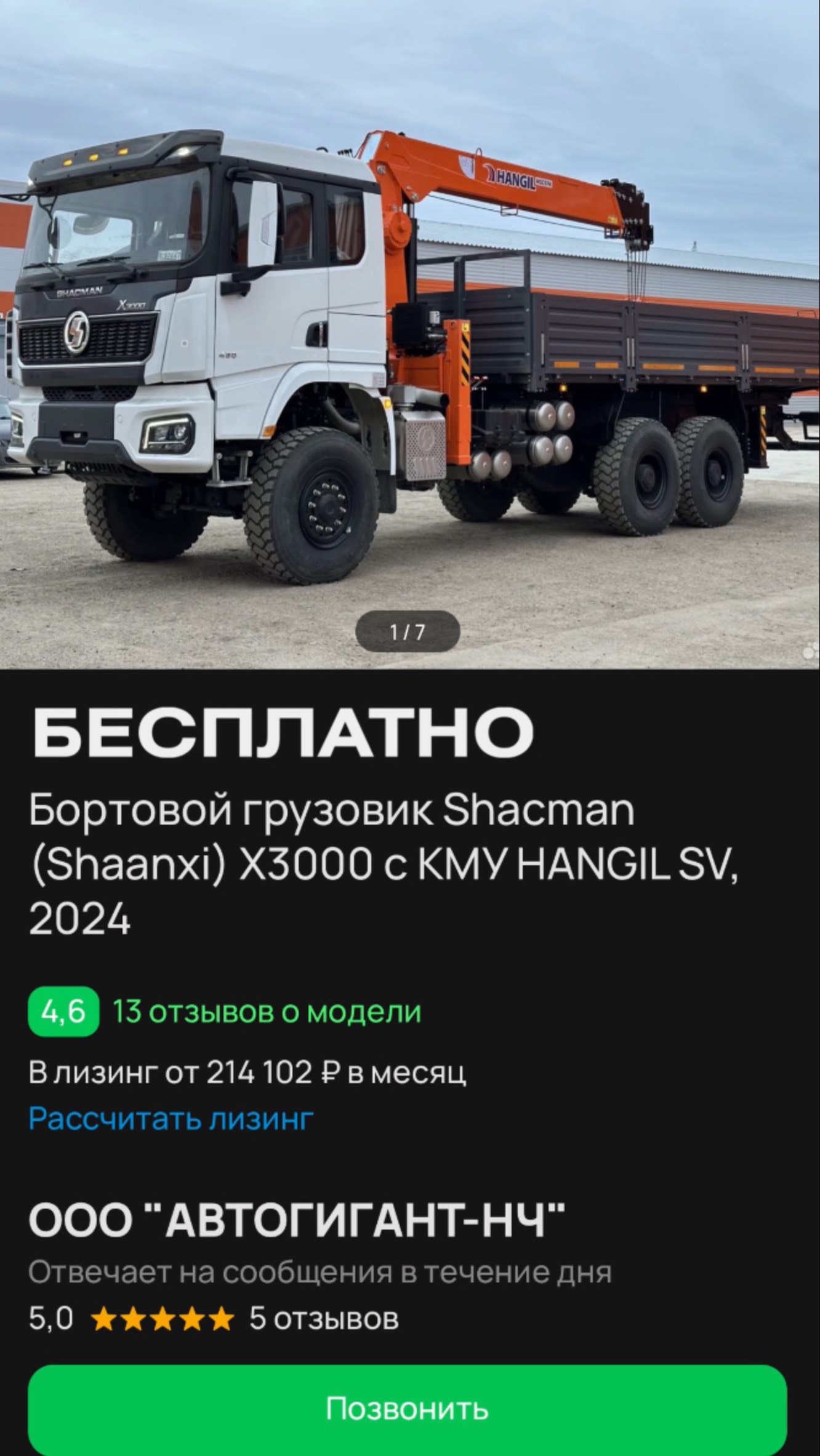Call the seller with 'Позвонить'
820x1456 pixels.
click(408, 1409)
